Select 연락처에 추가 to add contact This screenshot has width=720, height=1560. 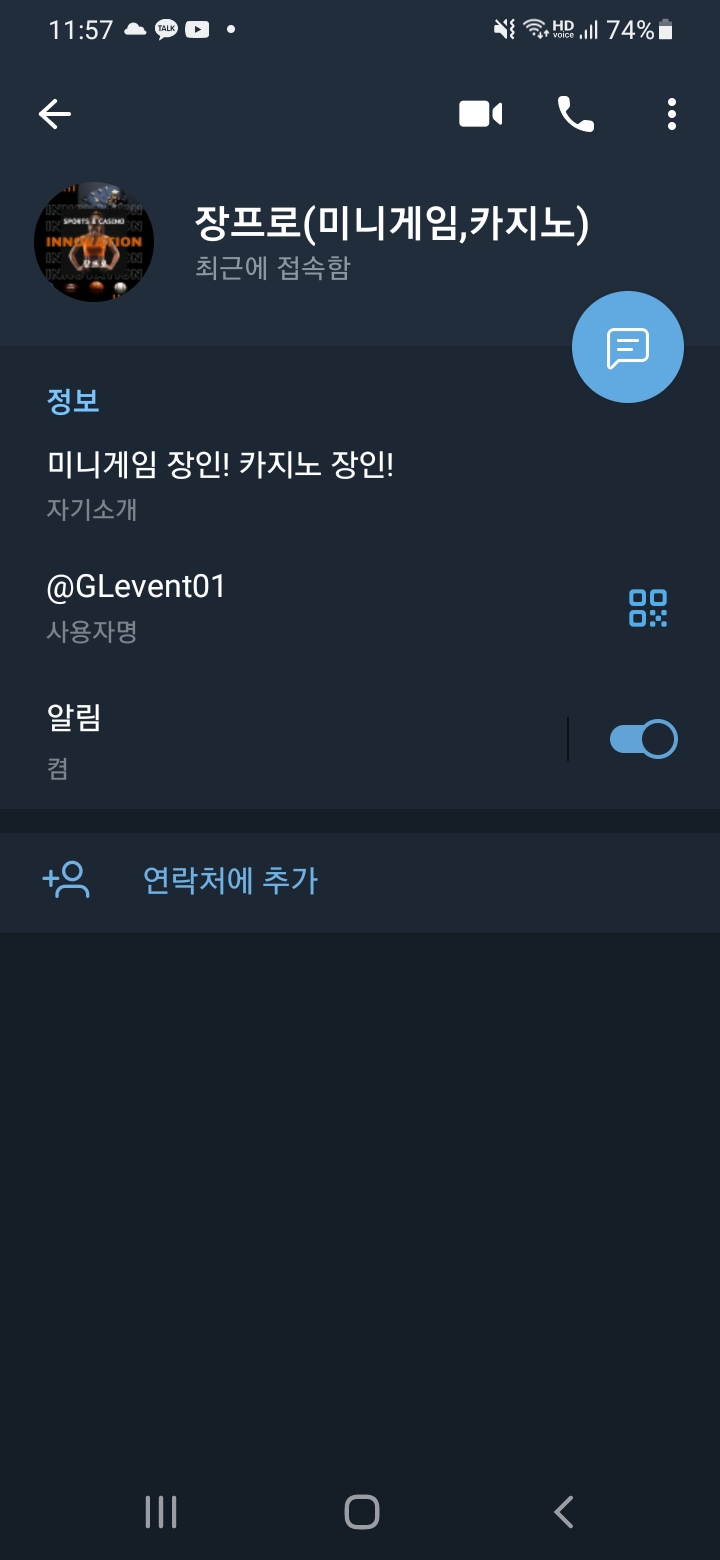click(x=230, y=881)
